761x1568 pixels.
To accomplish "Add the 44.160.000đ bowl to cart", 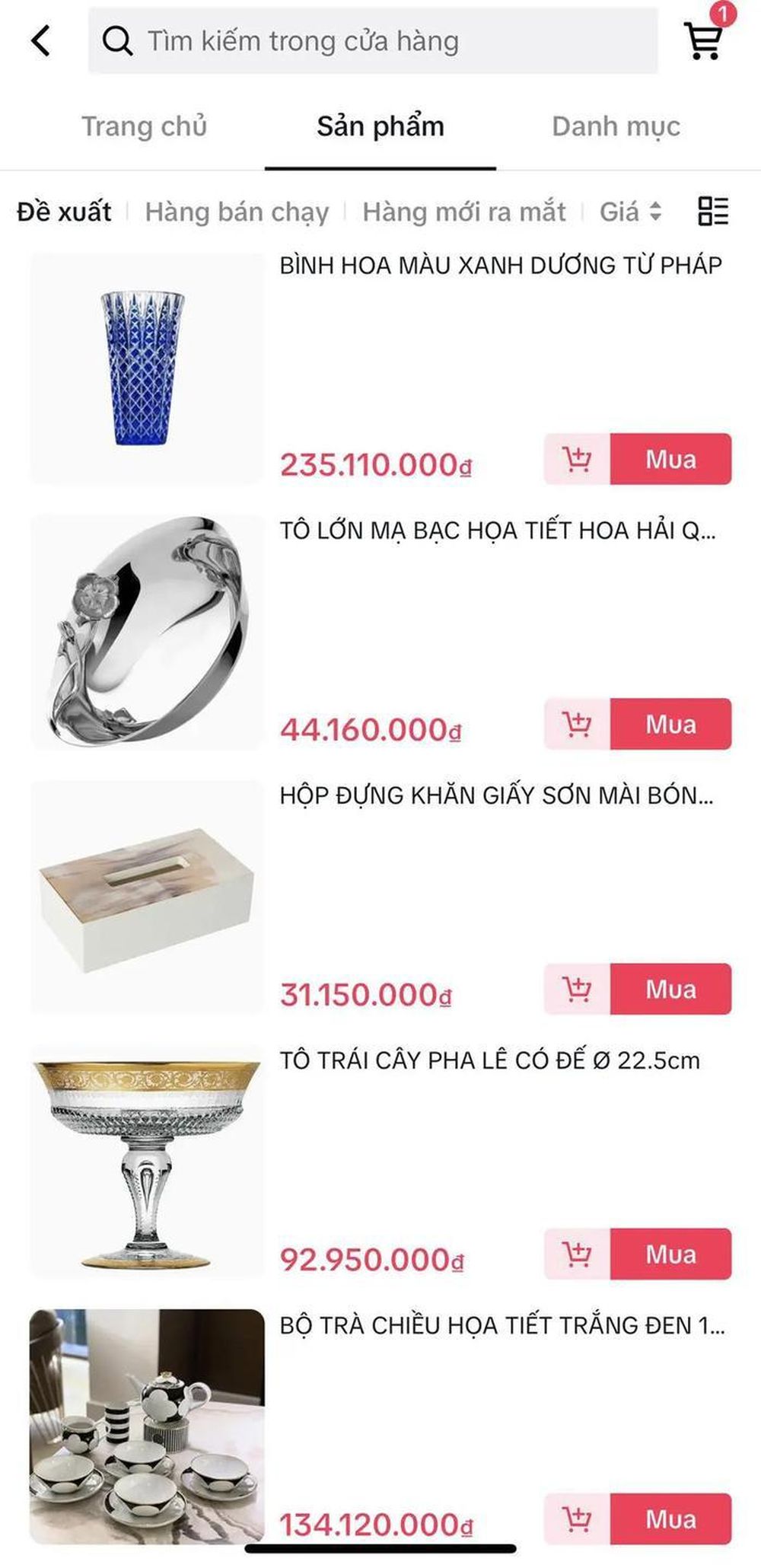I will tap(577, 724).
